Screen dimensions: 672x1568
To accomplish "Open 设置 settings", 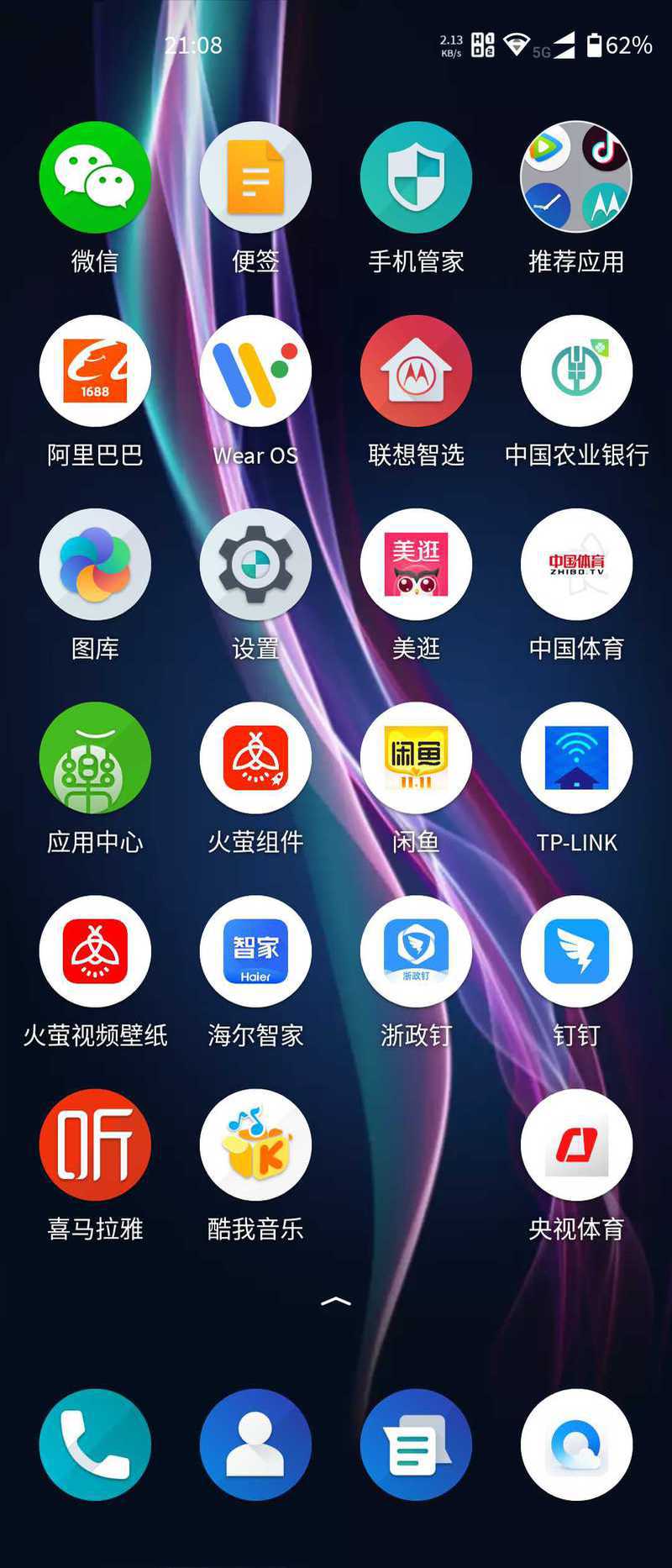I will pos(255,564).
